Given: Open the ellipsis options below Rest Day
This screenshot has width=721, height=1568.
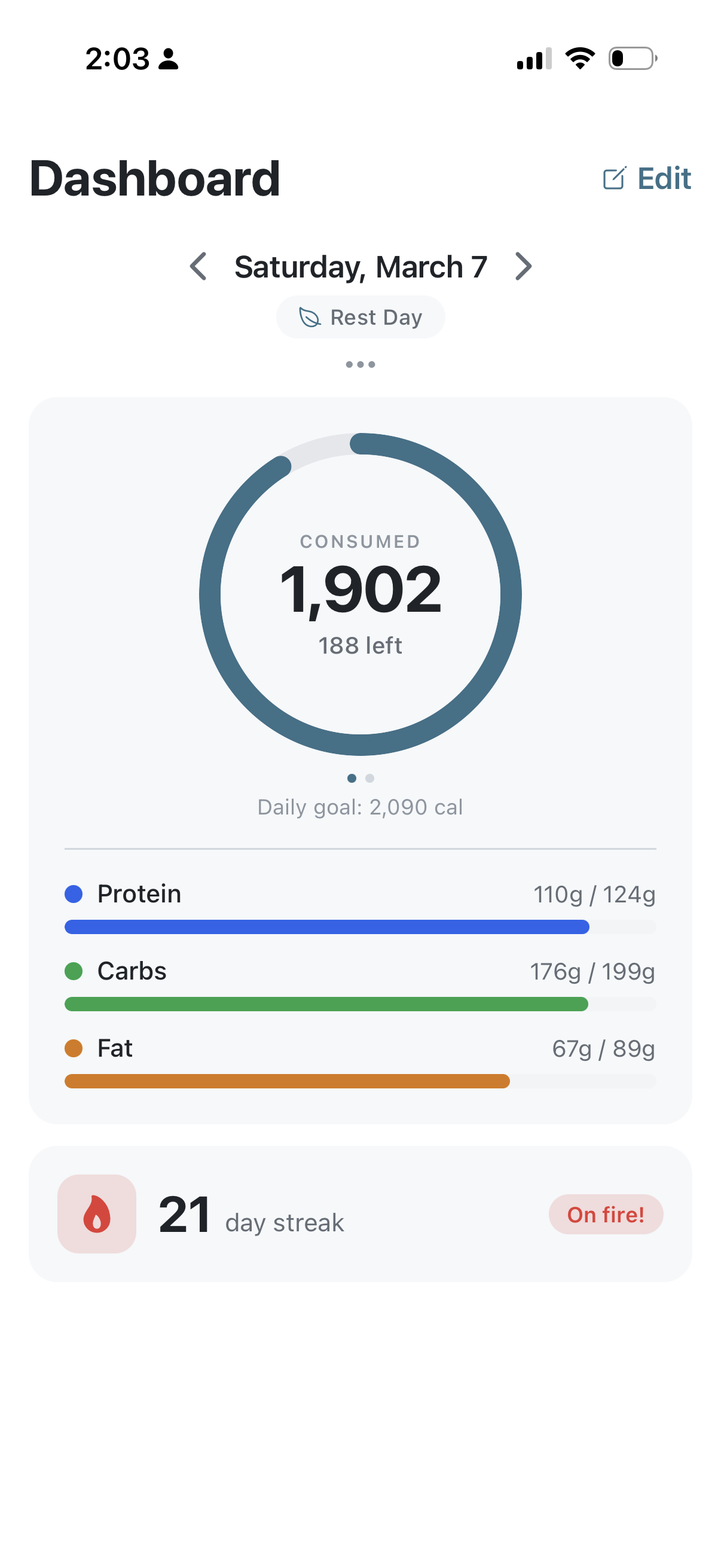Looking at the screenshot, I should 360,364.
